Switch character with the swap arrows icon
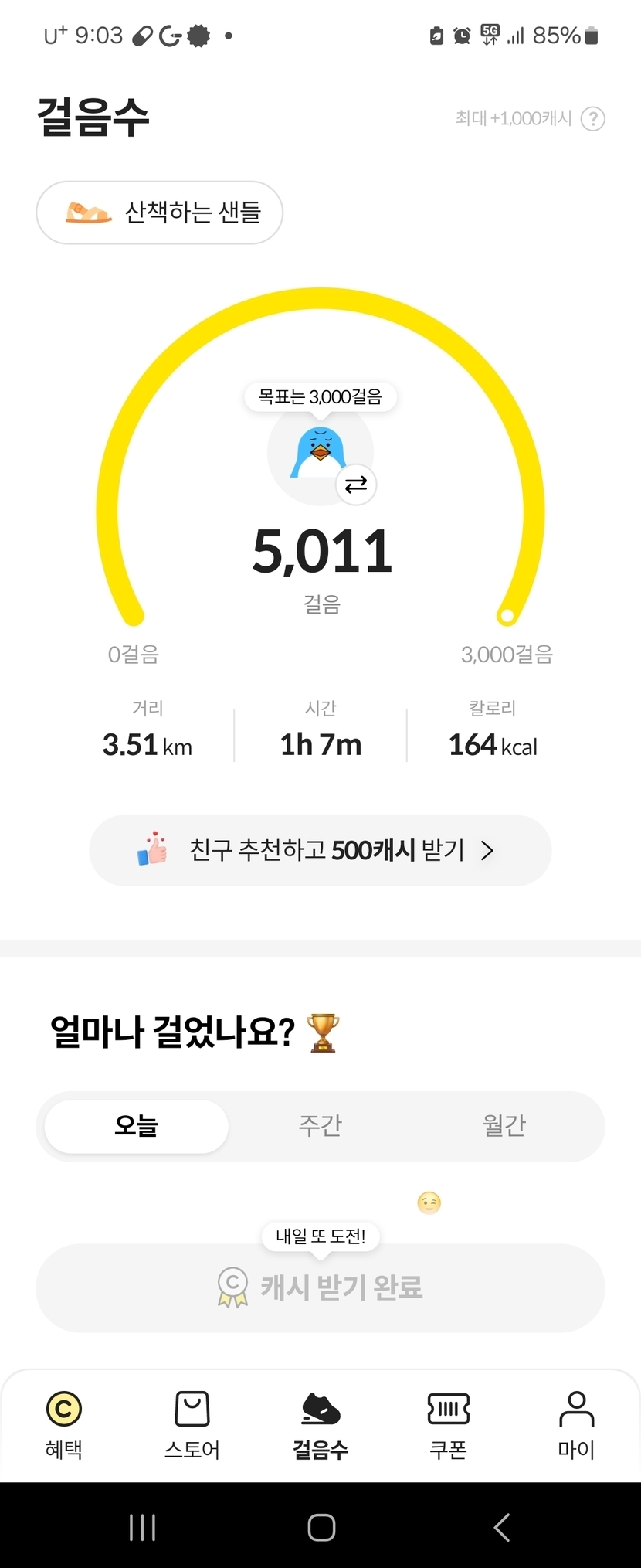Viewport: 641px width, 1568px height. pos(356,485)
